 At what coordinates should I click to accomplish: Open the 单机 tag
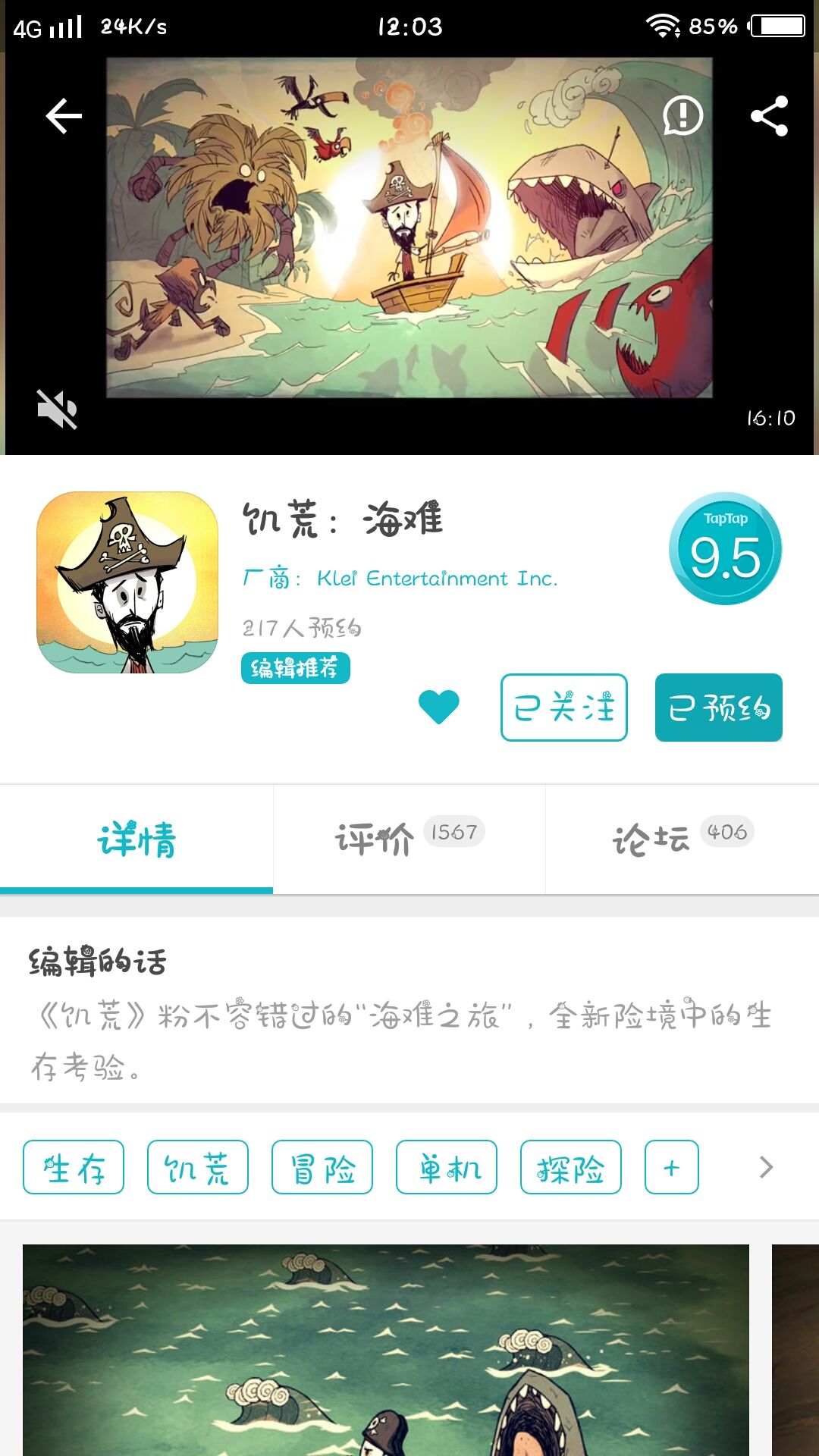pyautogui.click(x=447, y=1167)
